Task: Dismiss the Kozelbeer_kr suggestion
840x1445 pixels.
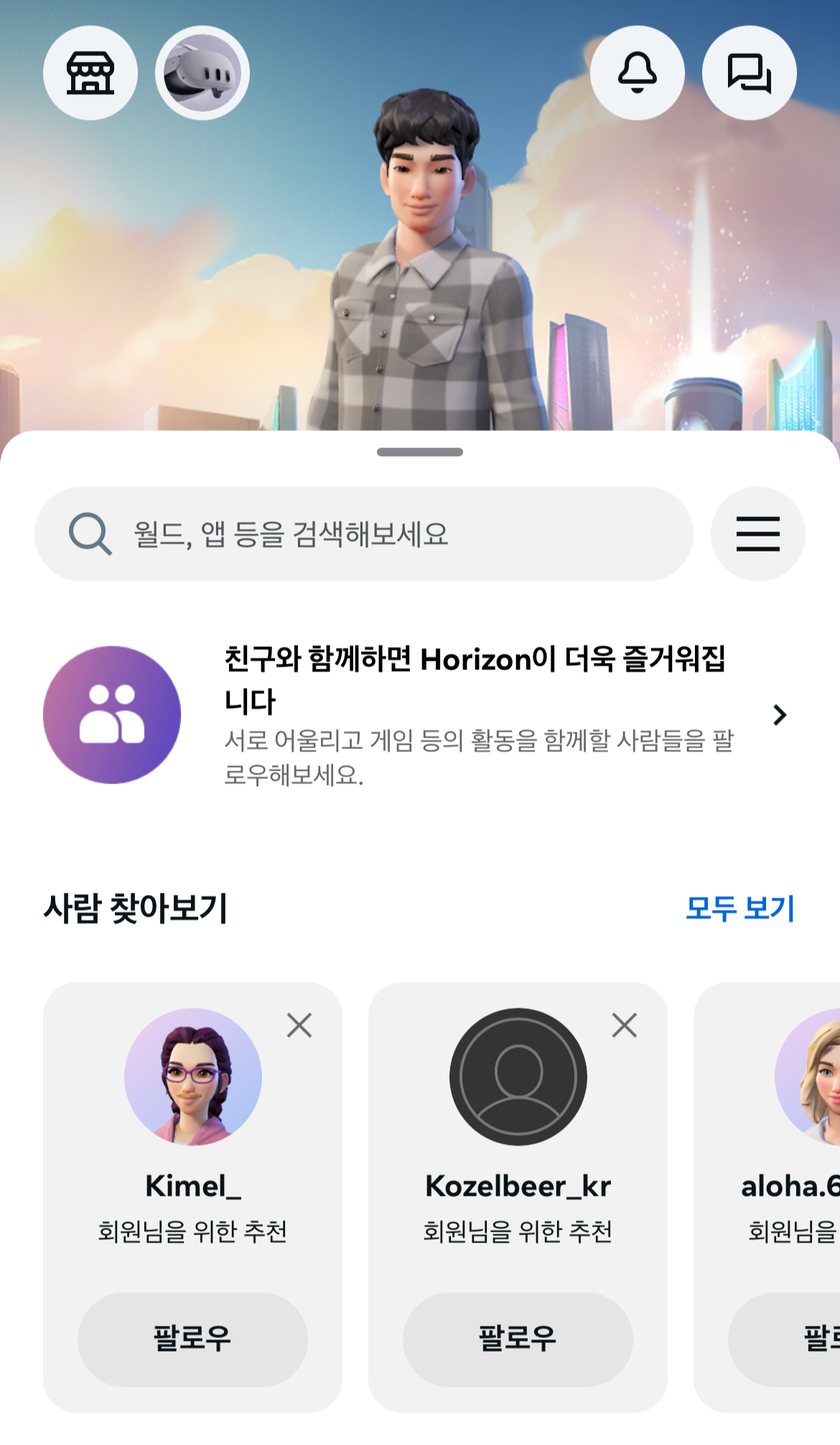Action: tap(625, 1026)
